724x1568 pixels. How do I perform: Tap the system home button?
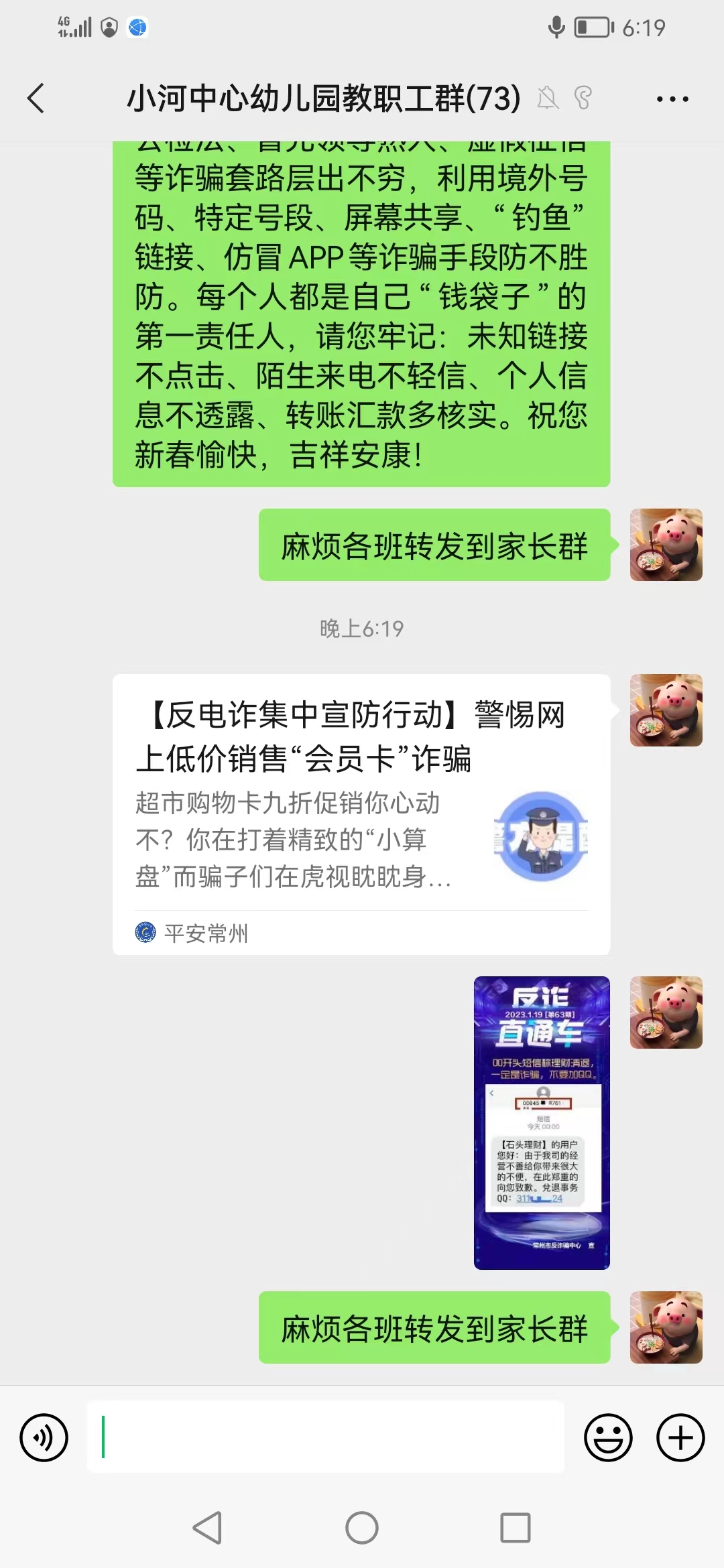[x=362, y=1528]
